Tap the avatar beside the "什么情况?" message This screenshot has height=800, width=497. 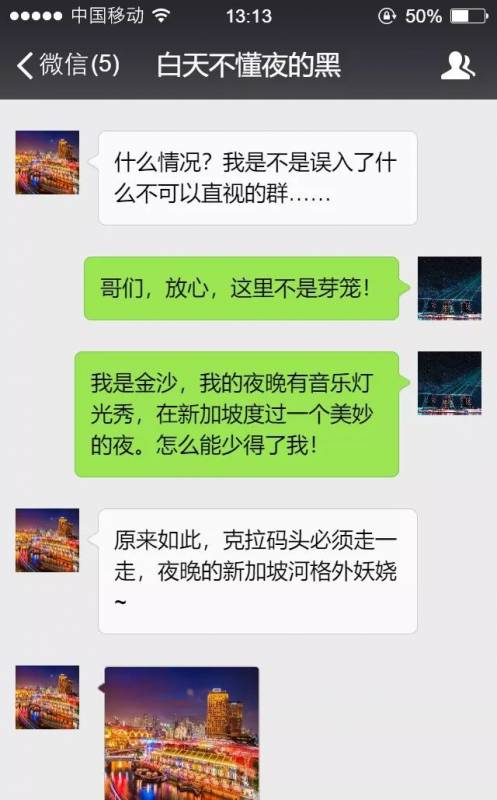[47, 163]
